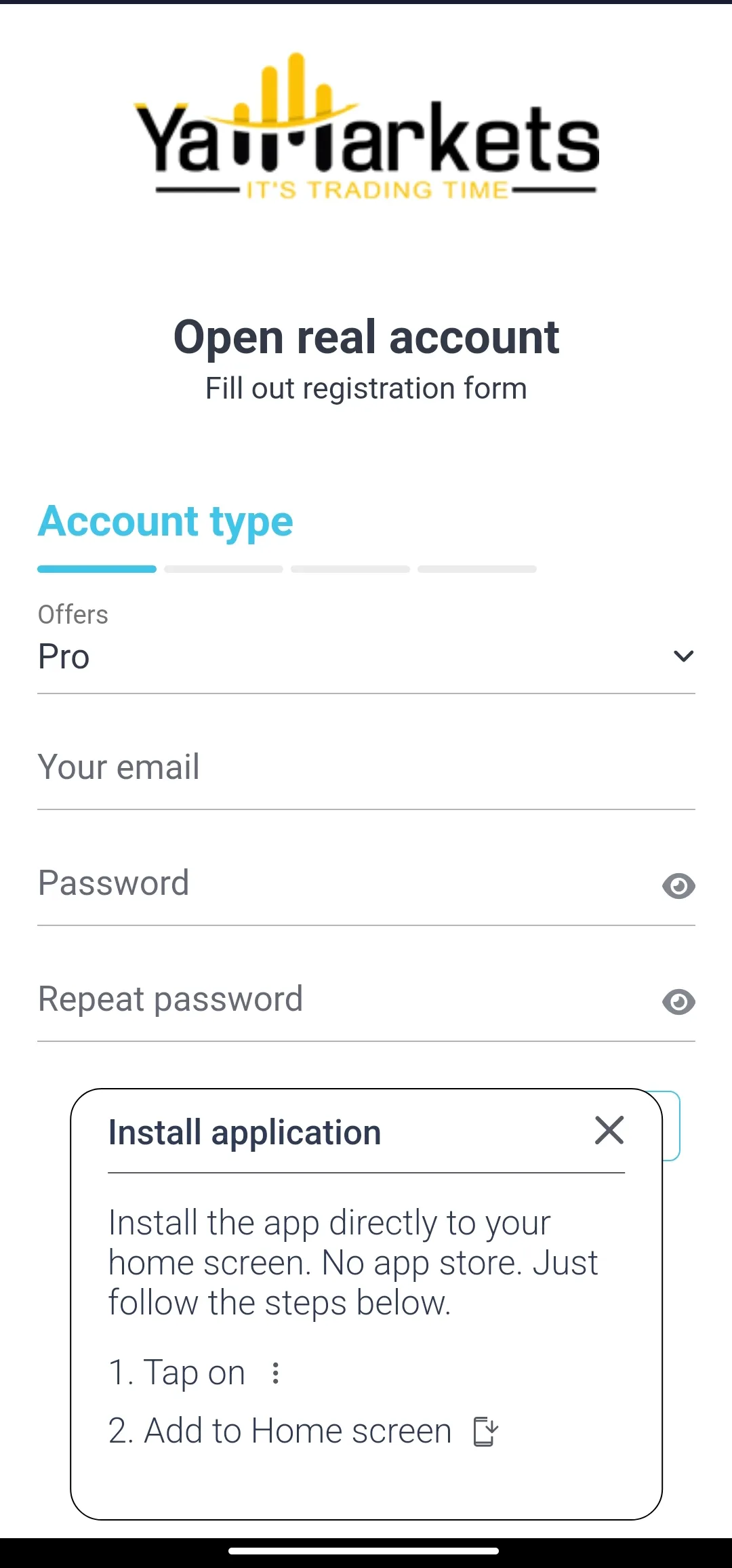Click the eye icon beside the Password field

click(x=680, y=886)
